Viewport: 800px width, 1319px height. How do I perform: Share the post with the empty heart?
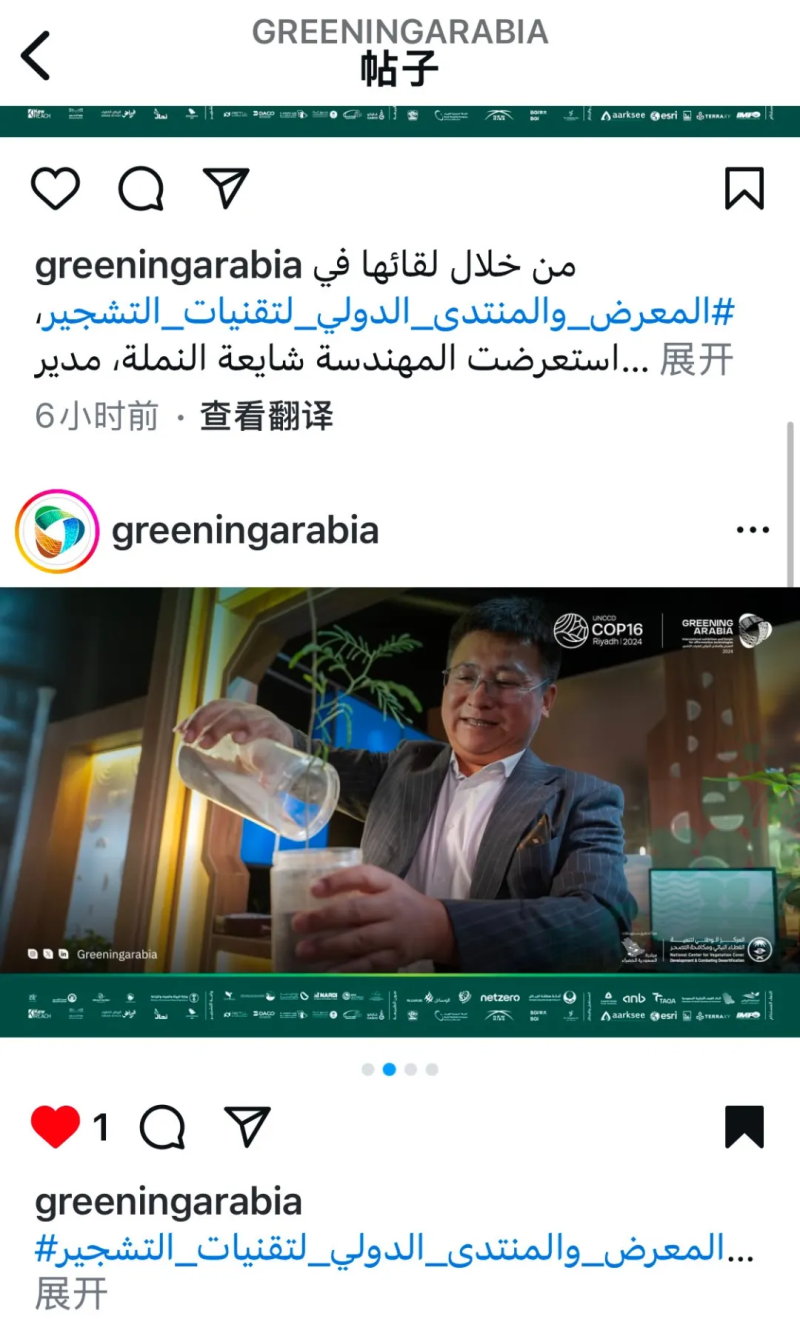coord(226,187)
